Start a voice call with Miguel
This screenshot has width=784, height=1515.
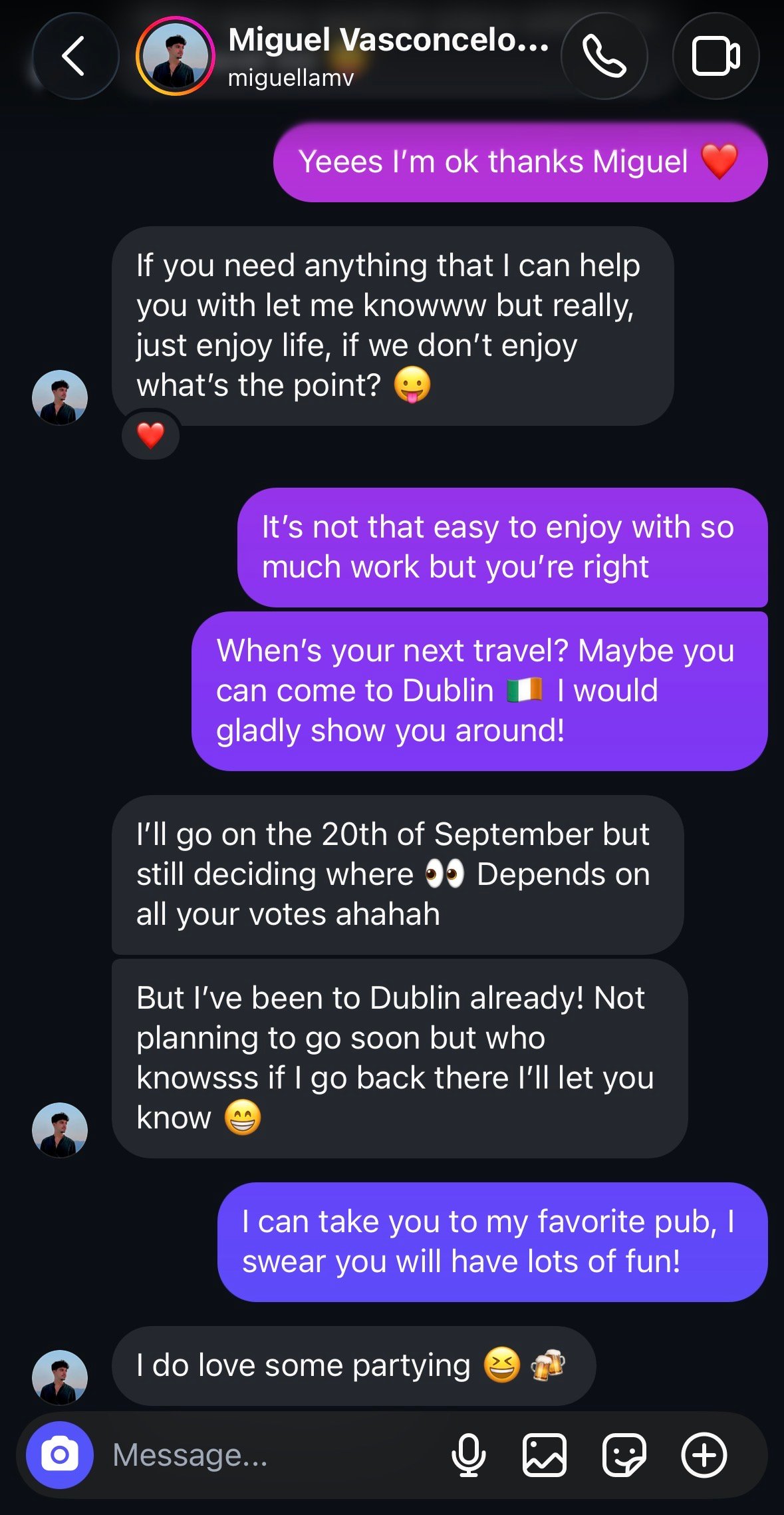[x=604, y=56]
